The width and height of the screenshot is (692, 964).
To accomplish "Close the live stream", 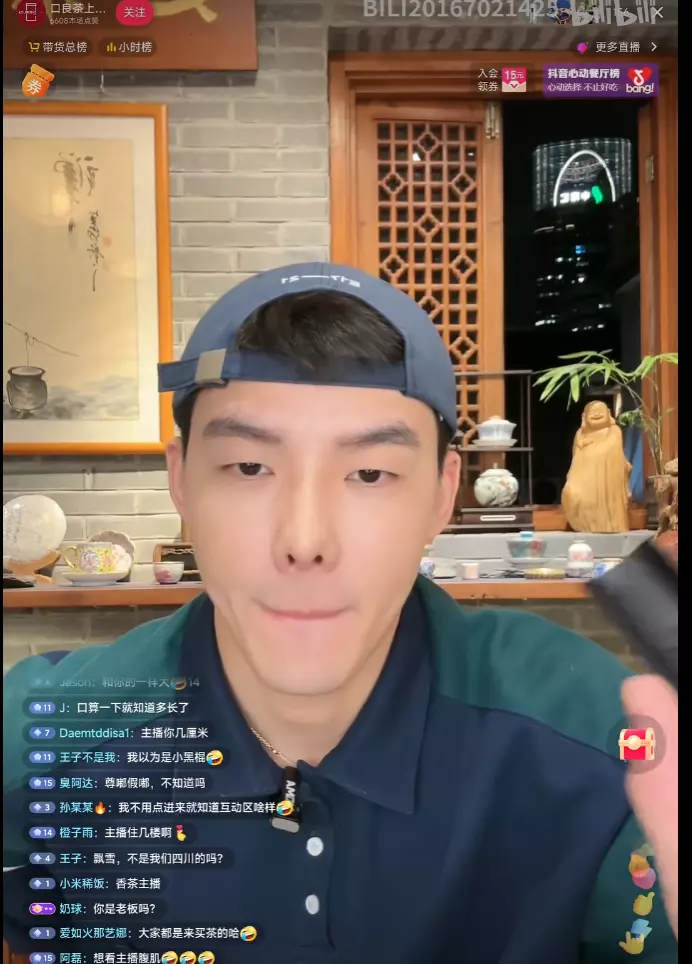I will [656, 13].
